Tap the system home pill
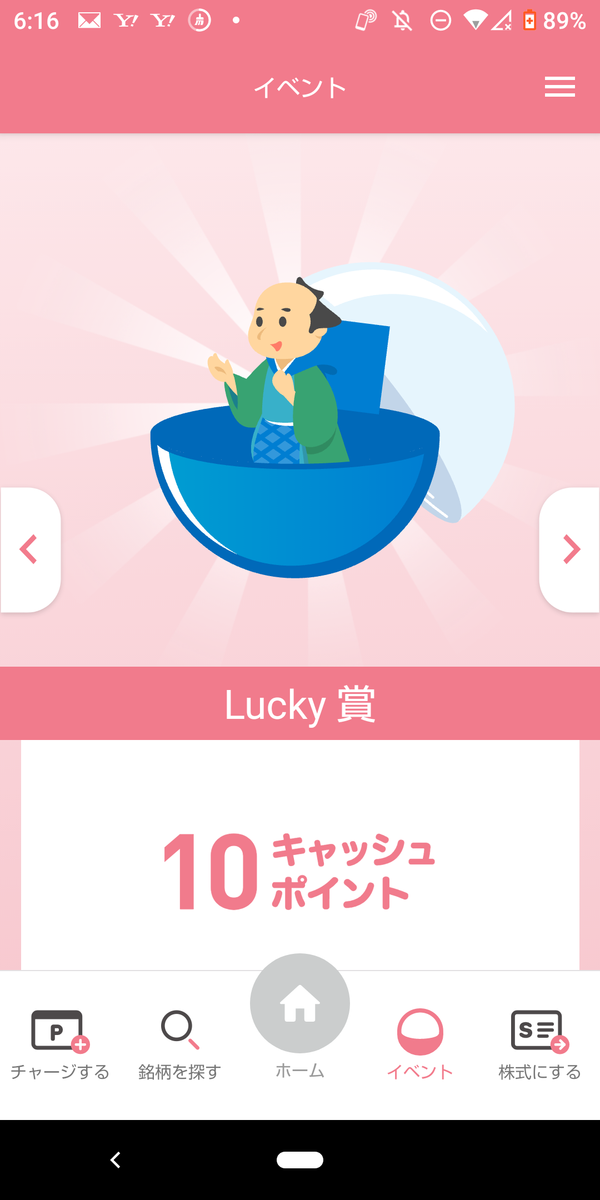 pos(300,1160)
